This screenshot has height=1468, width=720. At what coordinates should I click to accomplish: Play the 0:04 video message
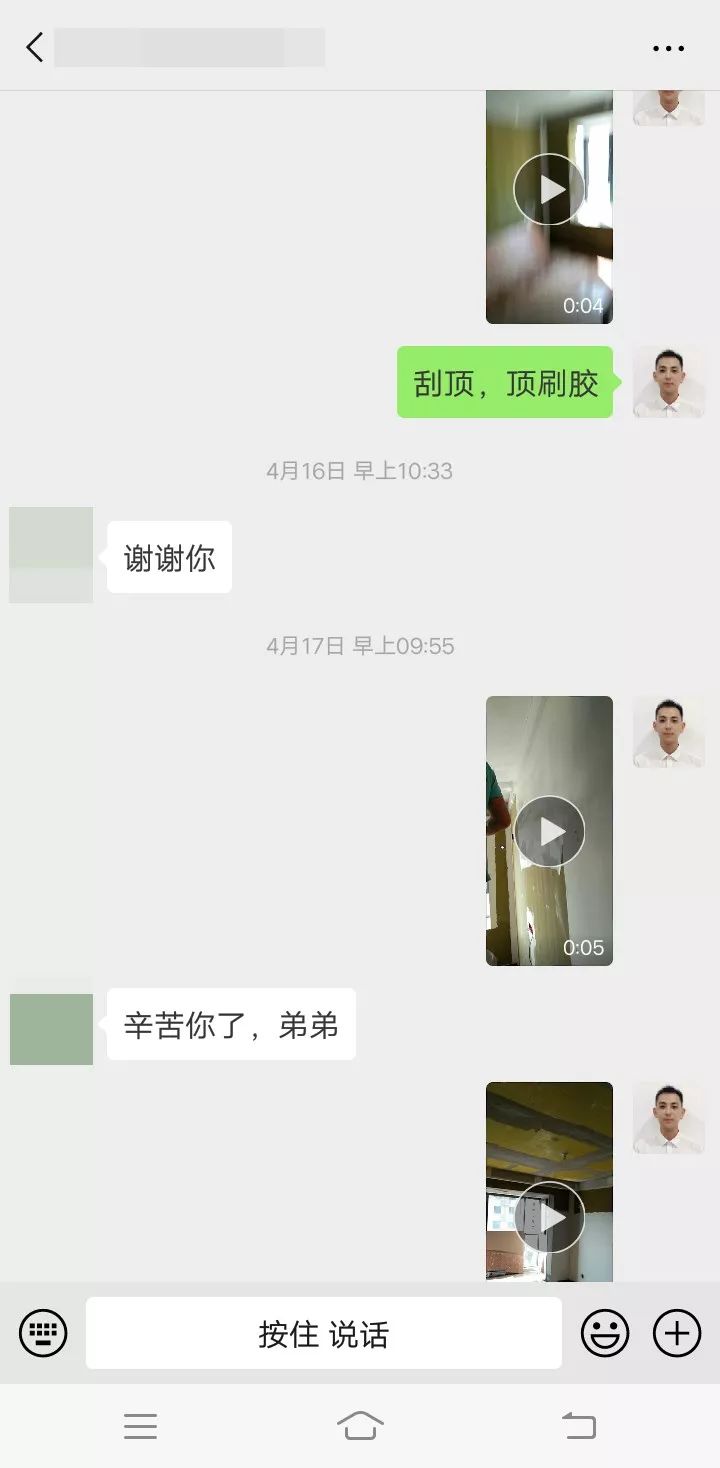pos(549,206)
